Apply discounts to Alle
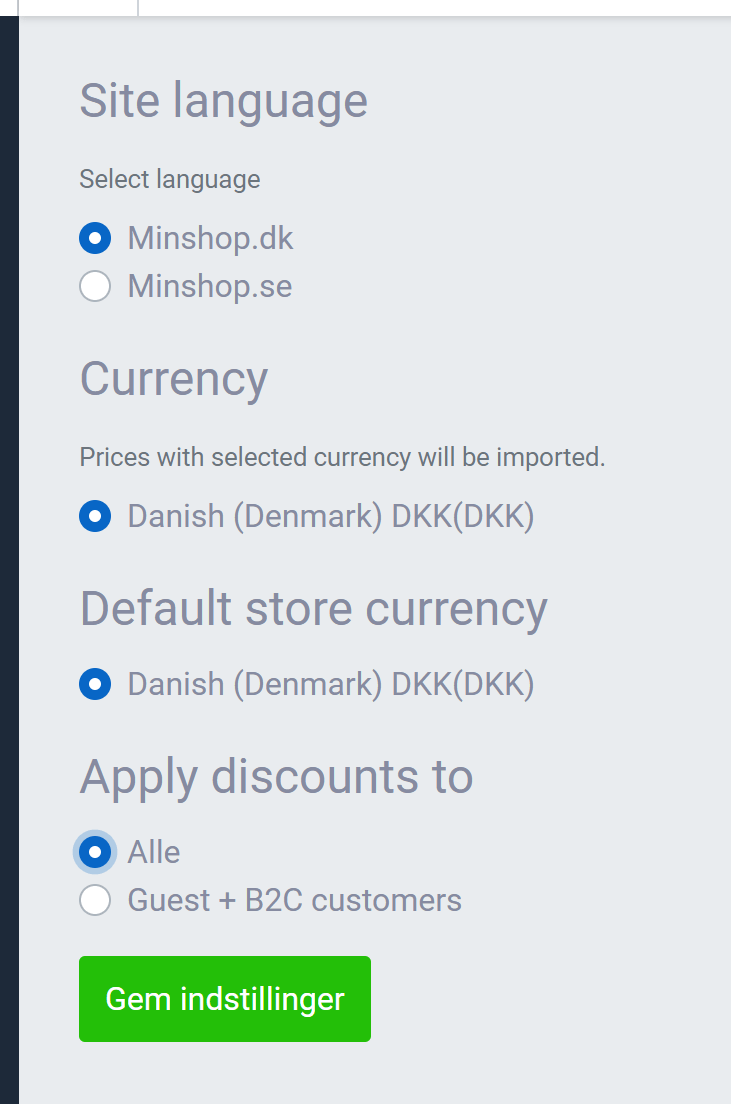Screen dimensions: 731x1104 [95, 852]
